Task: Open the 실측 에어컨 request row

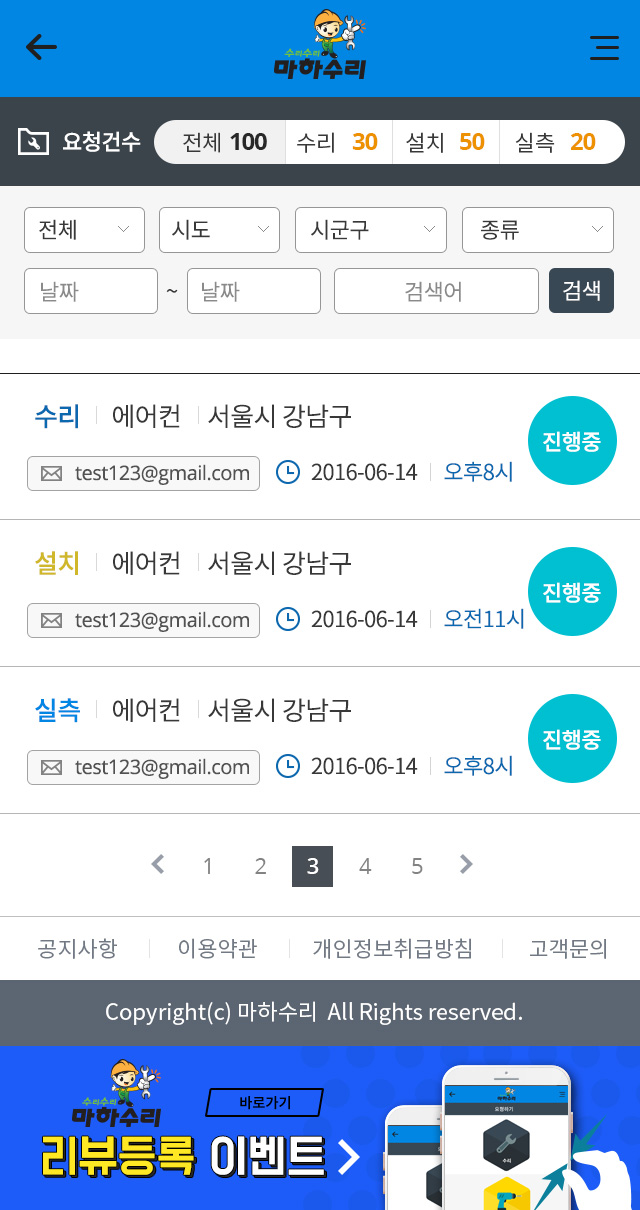Action: coord(320,740)
